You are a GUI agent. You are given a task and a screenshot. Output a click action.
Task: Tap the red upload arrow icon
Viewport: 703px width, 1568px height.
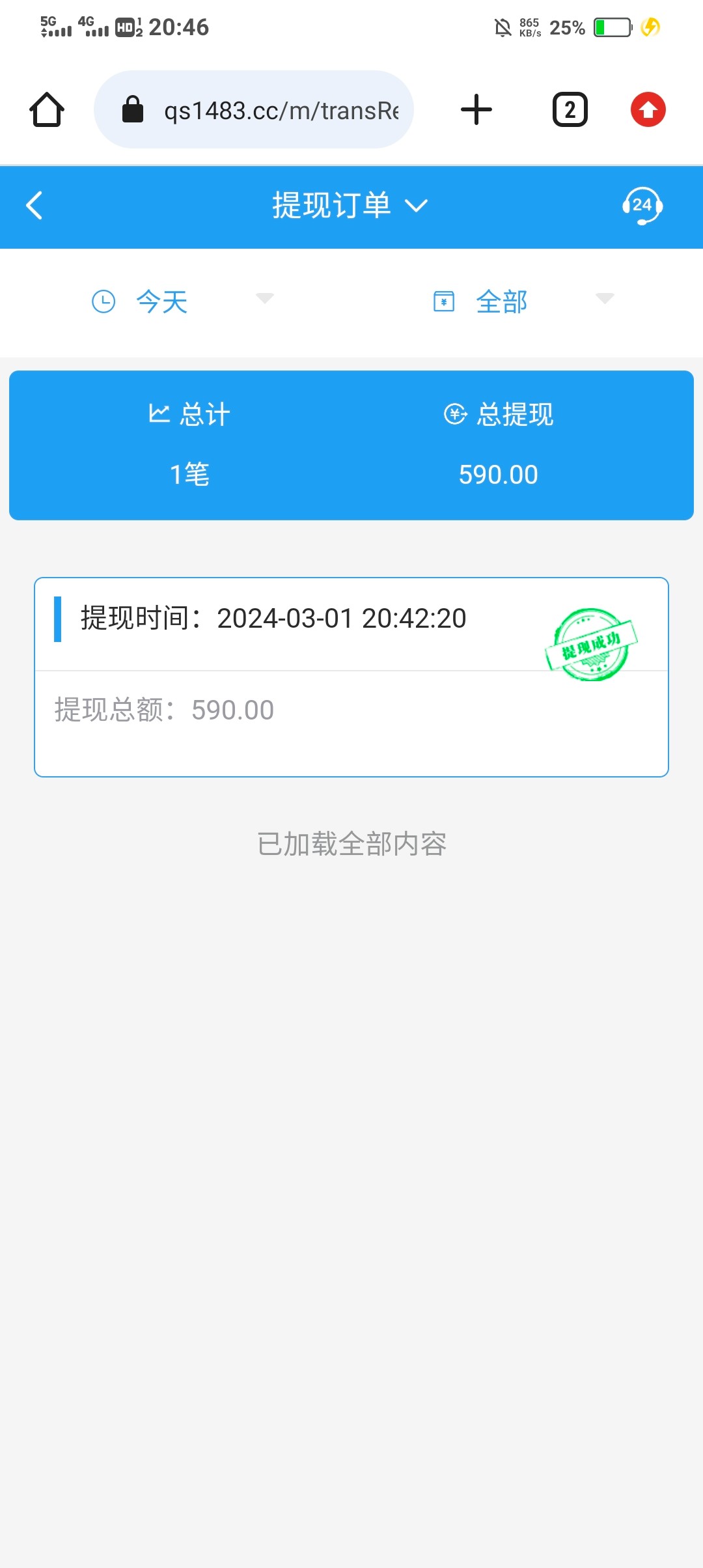[x=648, y=109]
